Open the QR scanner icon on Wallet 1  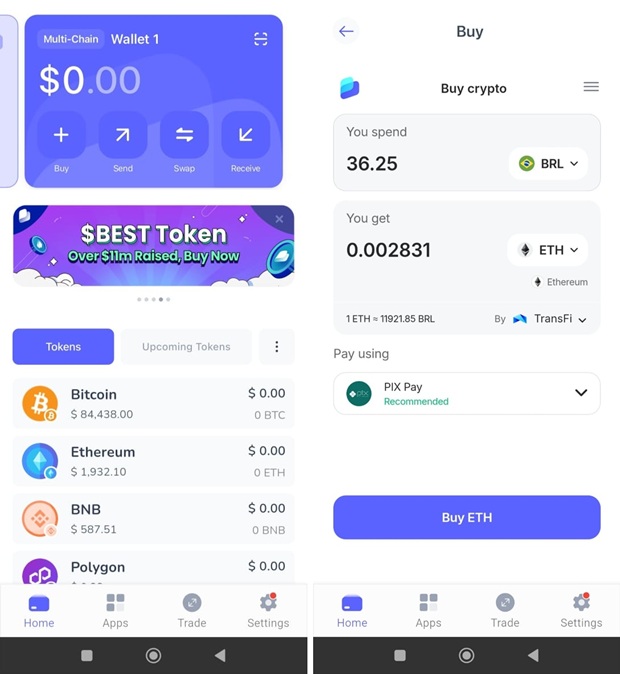[260, 39]
